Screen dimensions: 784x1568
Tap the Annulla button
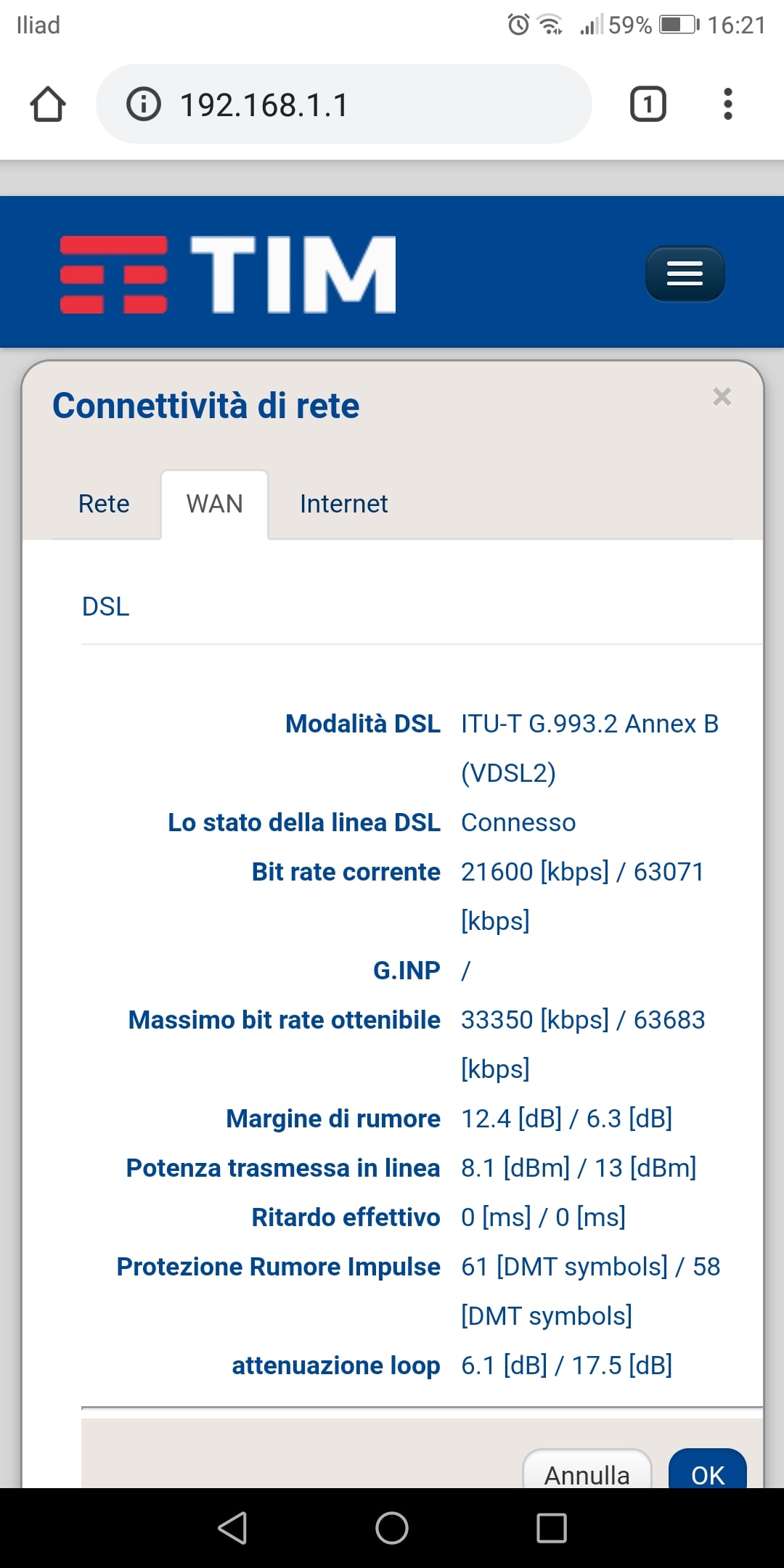pyautogui.click(x=587, y=1469)
